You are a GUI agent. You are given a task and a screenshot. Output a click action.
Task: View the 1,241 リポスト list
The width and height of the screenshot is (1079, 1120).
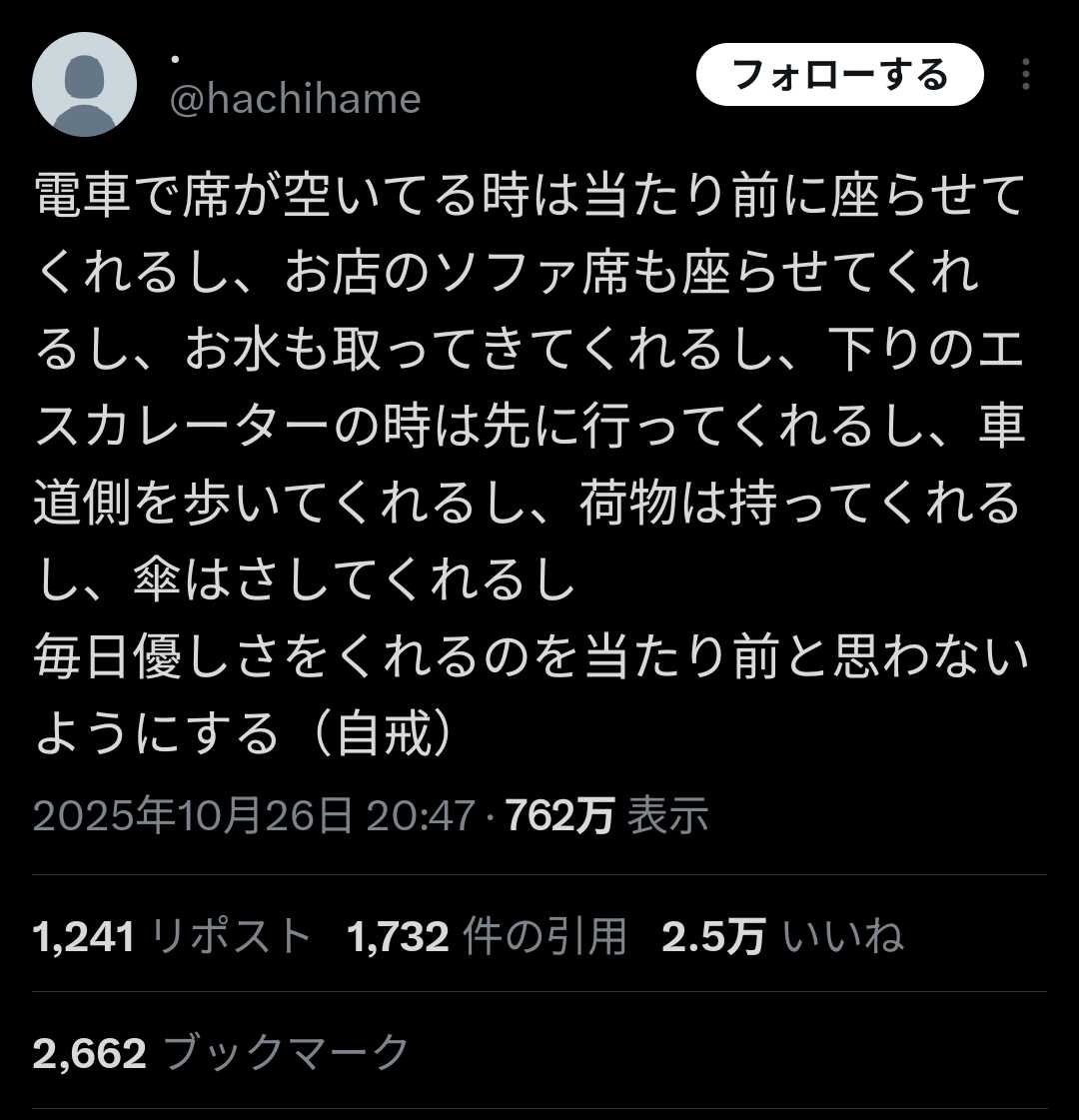point(172,937)
